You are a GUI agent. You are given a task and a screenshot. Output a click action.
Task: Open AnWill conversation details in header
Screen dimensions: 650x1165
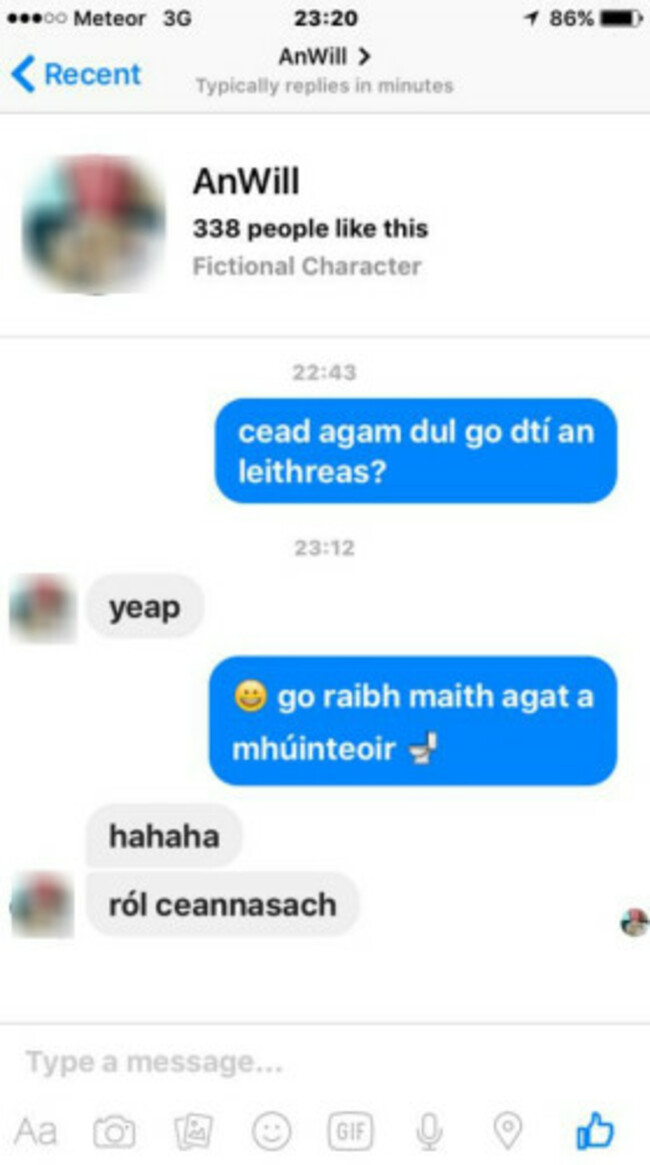click(324, 57)
